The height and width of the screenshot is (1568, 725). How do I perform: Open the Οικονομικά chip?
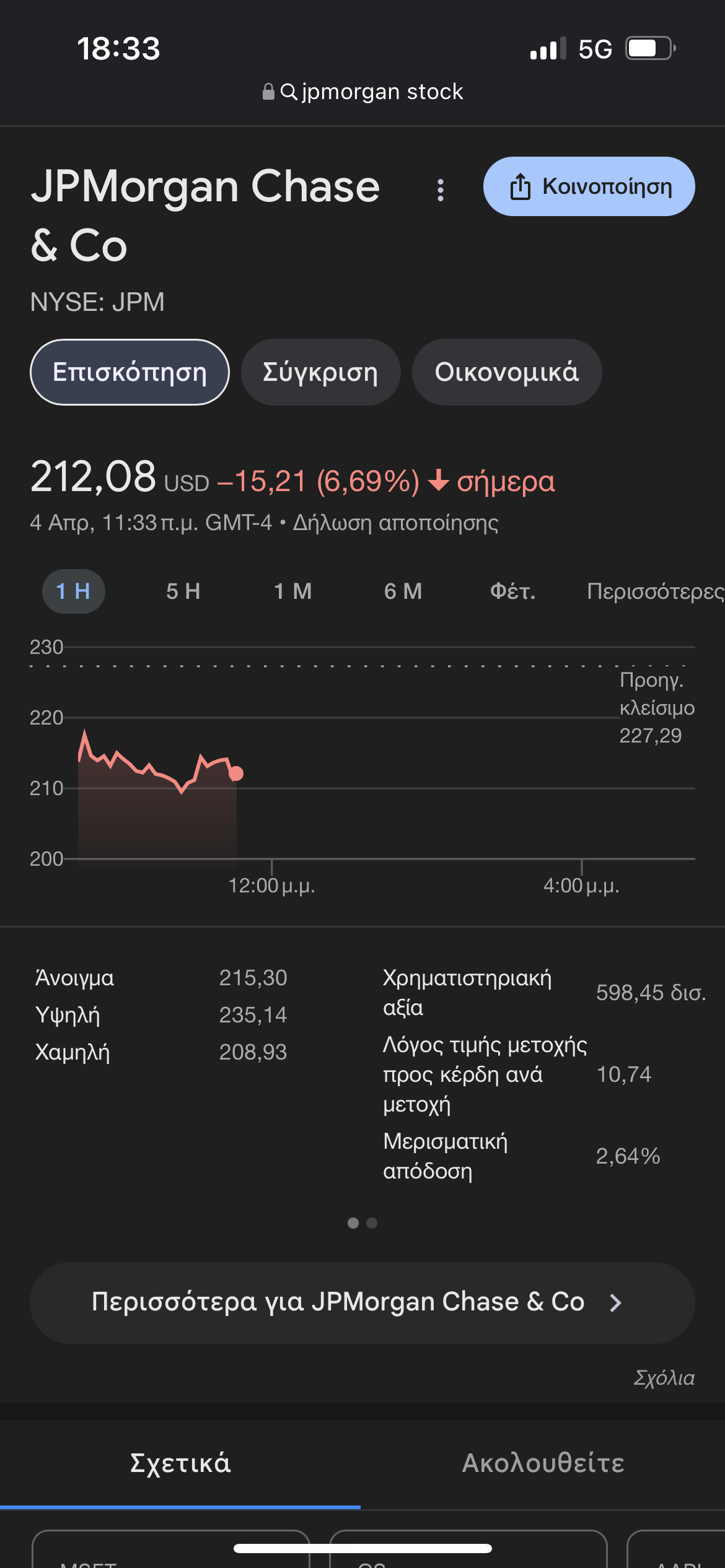(506, 372)
